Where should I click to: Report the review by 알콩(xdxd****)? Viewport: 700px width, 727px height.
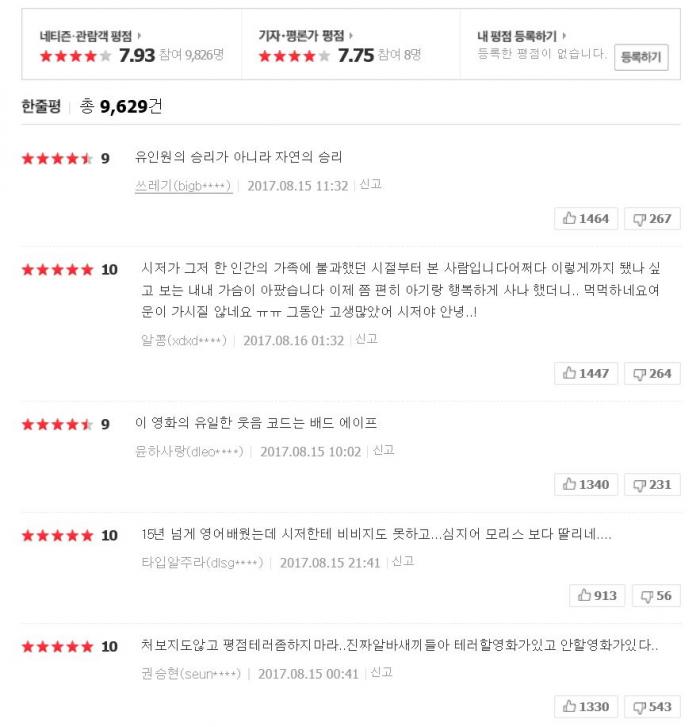point(366,340)
